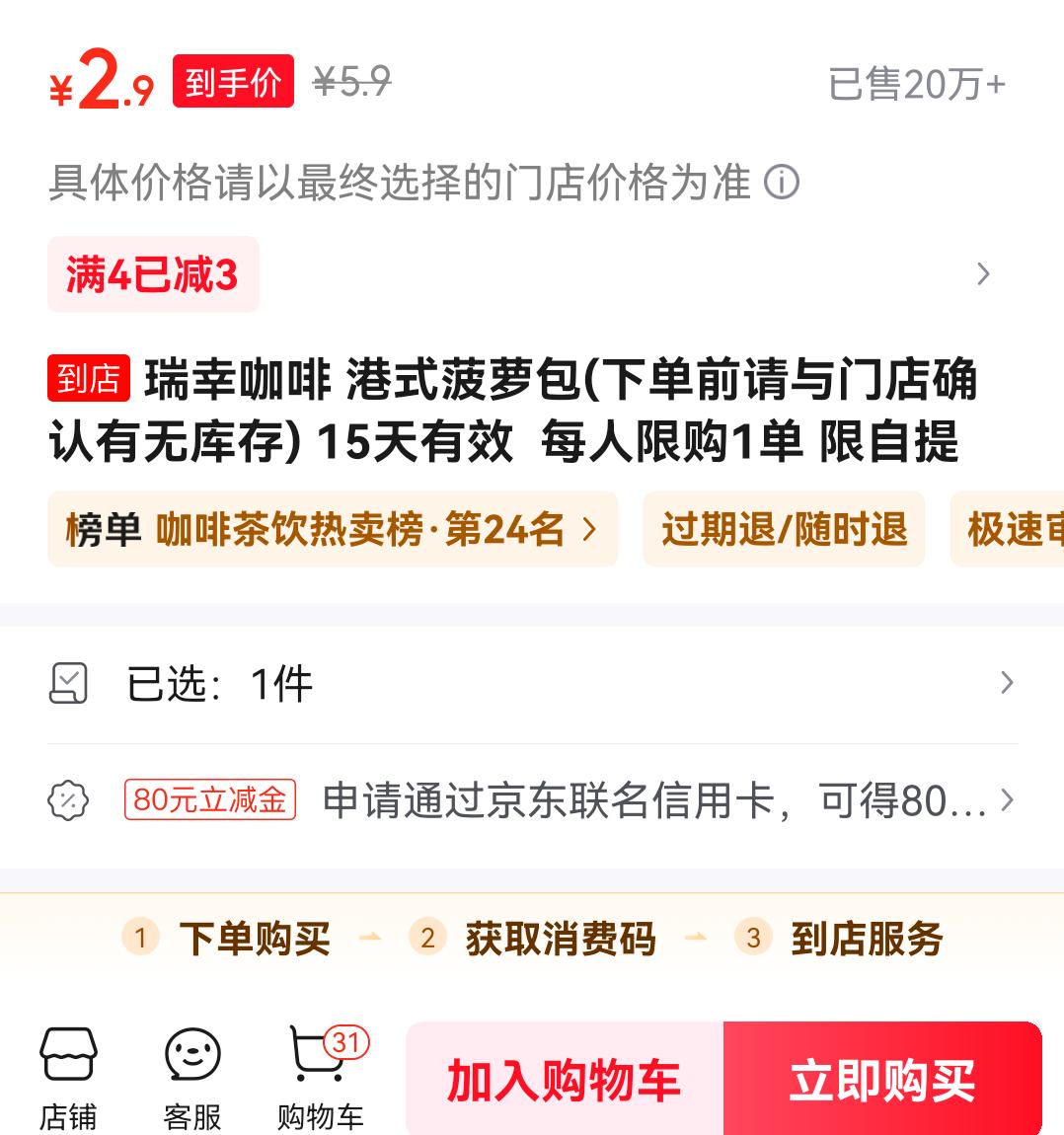Viewport: 1064px width, 1135px height.
Task: Open the 咖啡茶饮热卖榜 ranking chip
Action: point(333,530)
